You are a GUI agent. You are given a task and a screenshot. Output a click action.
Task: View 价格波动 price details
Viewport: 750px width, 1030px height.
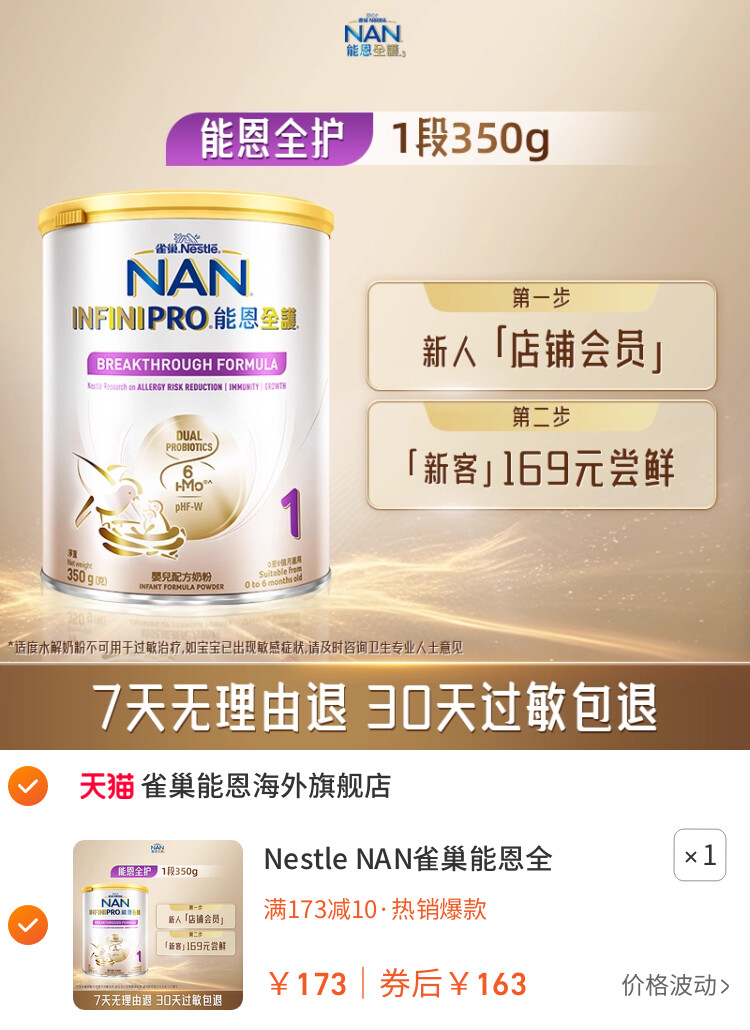pos(675,985)
